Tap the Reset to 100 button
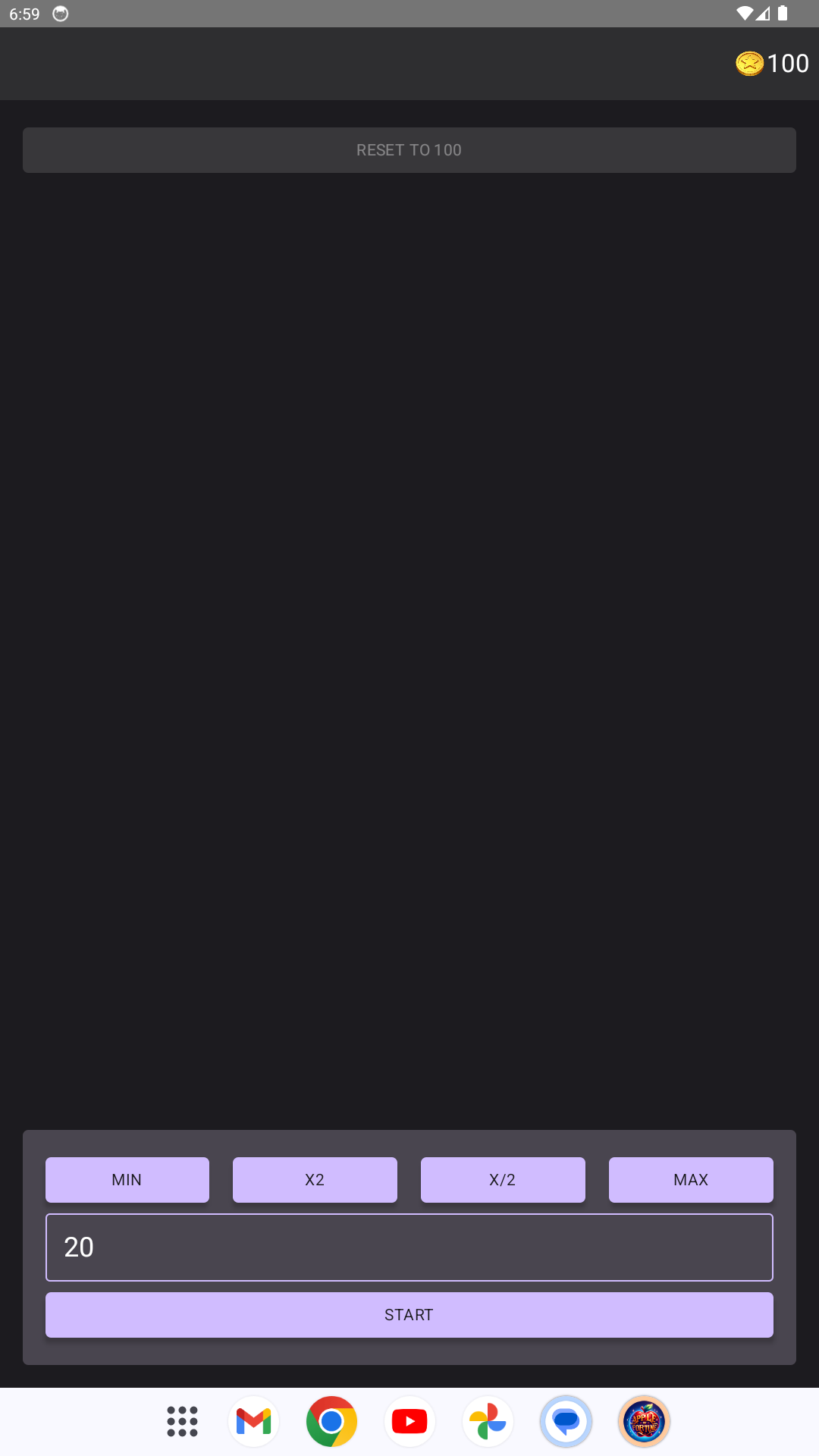819x1456 pixels. click(x=409, y=150)
